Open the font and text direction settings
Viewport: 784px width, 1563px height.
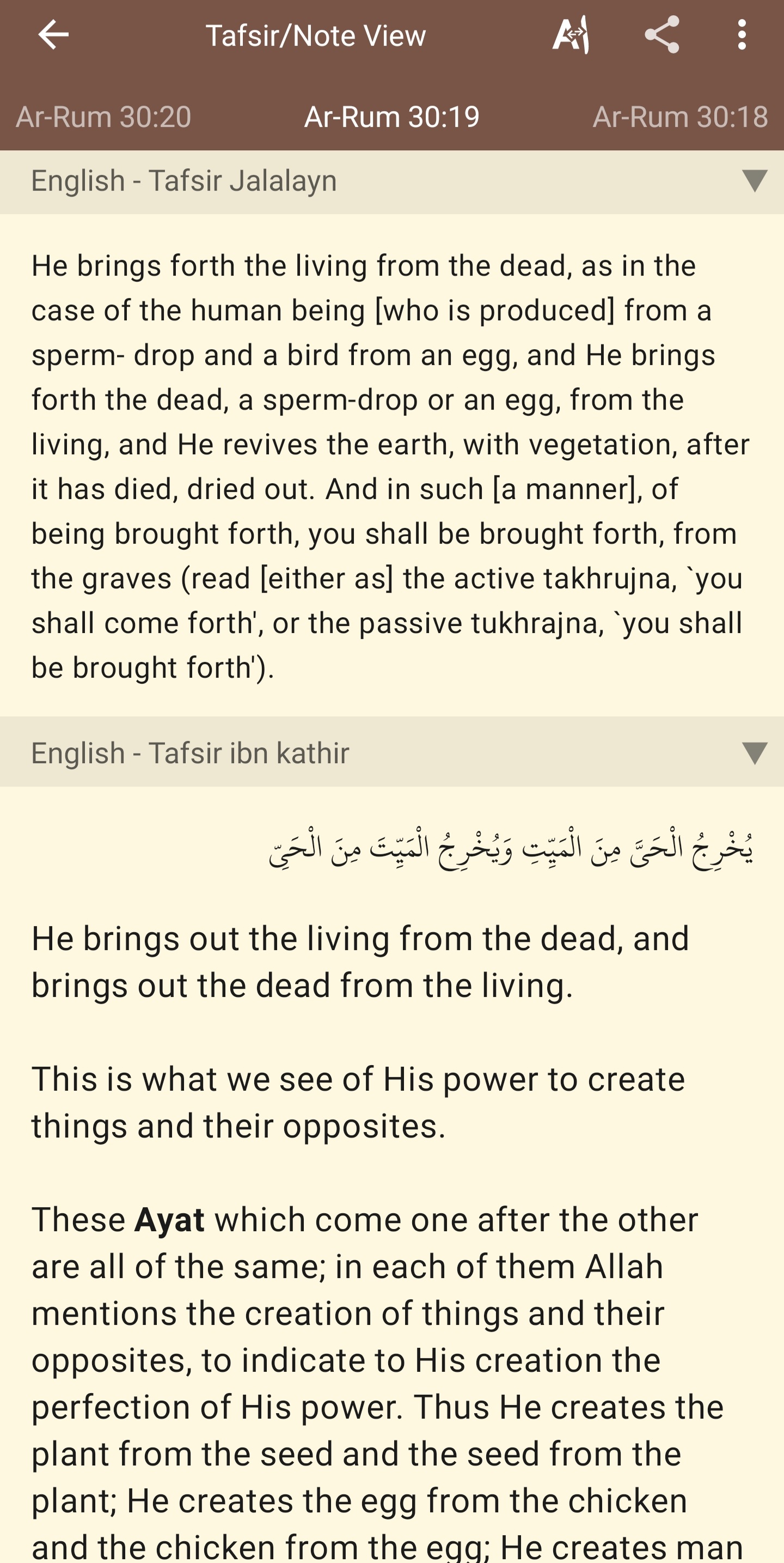[x=570, y=34]
